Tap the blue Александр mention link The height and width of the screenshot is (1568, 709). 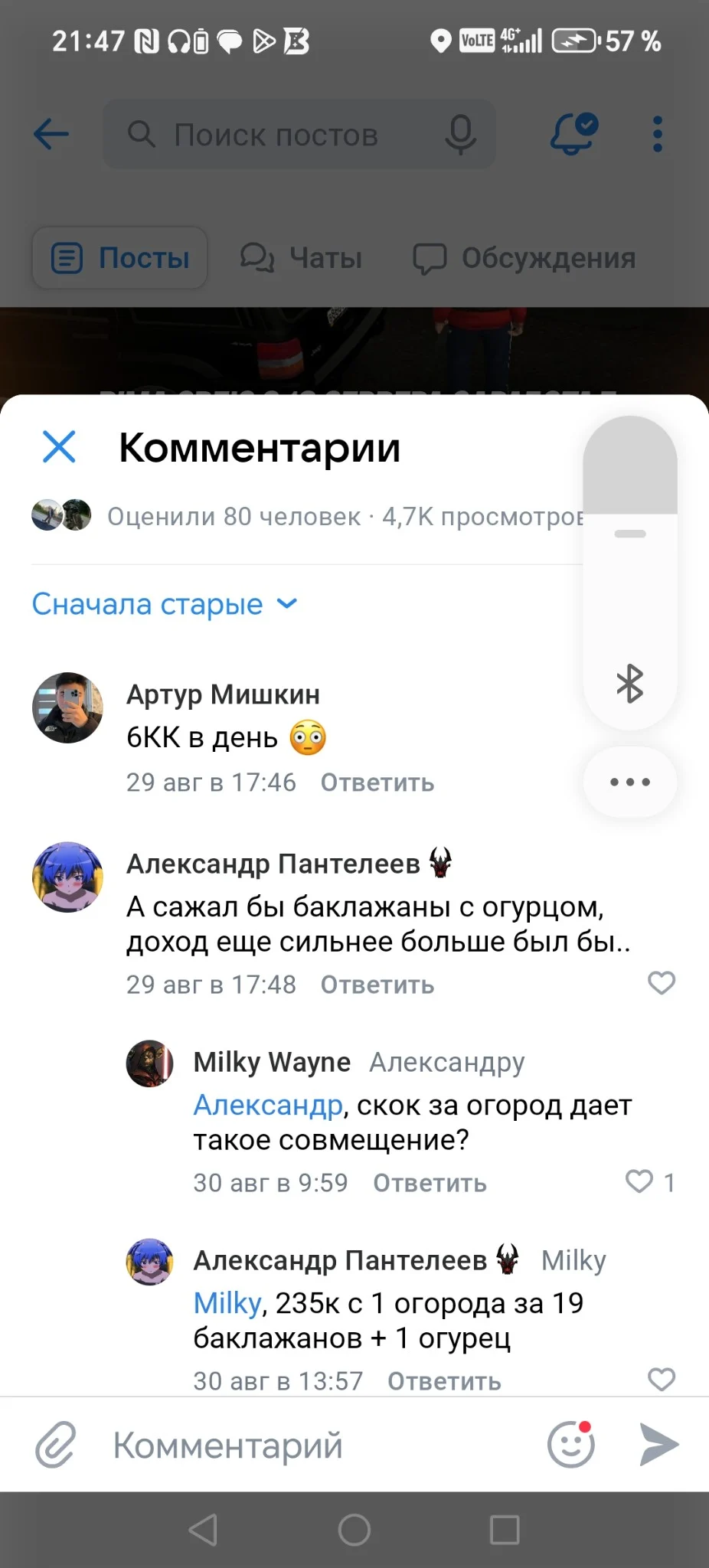point(267,1105)
